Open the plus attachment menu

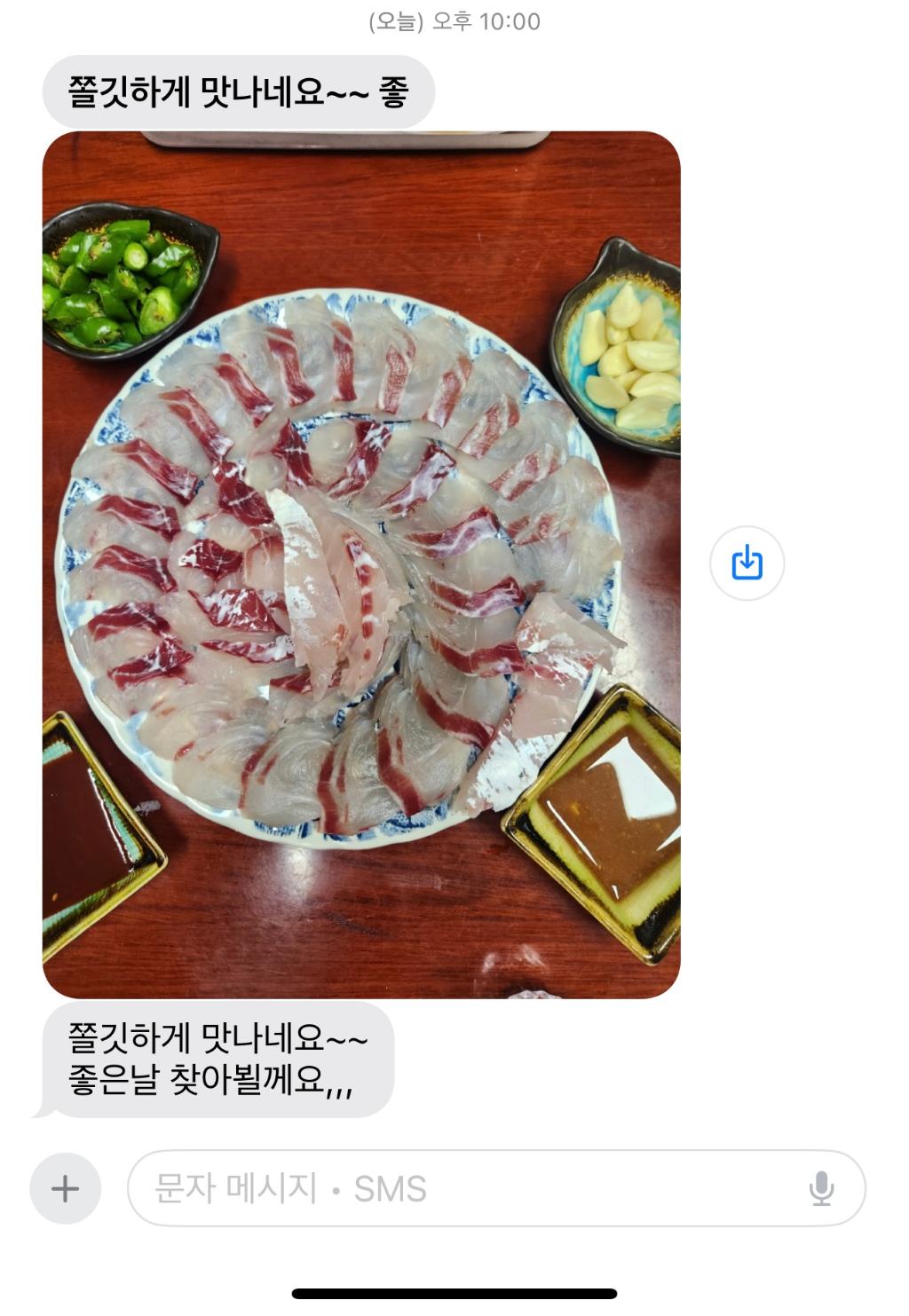coord(65,1188)
